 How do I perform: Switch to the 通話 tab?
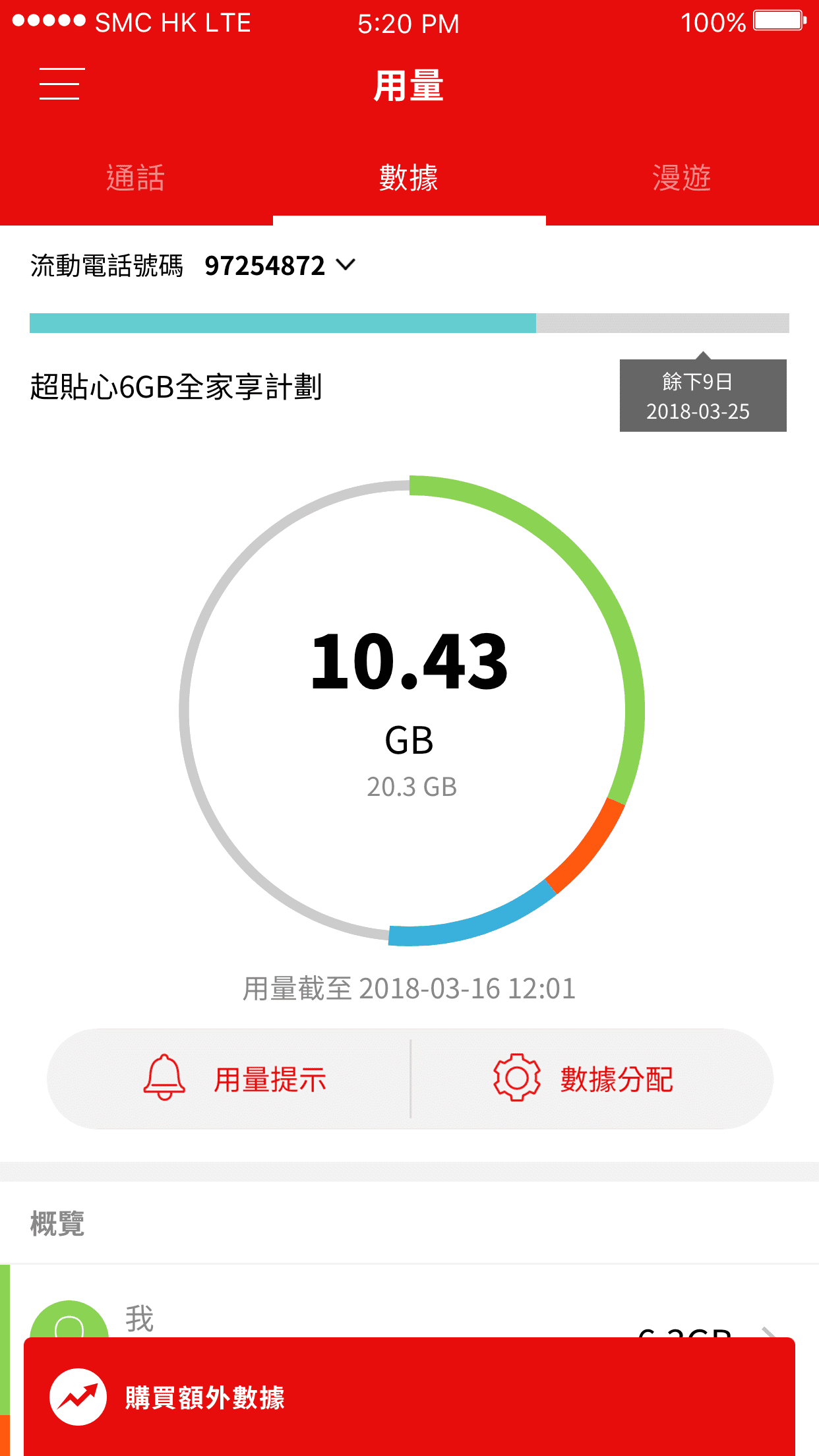(136, 178)
